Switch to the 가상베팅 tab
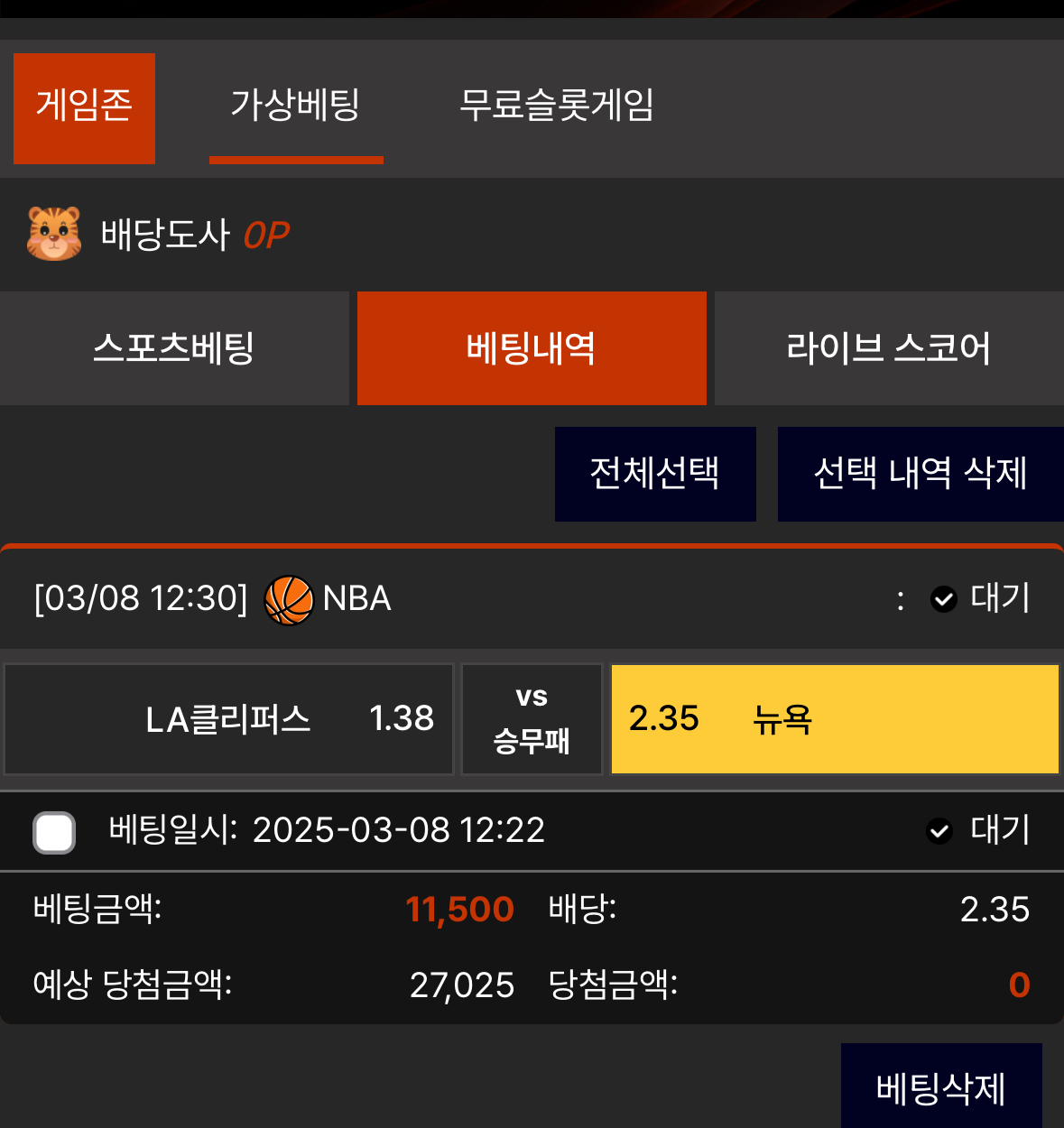 (295, 106)
